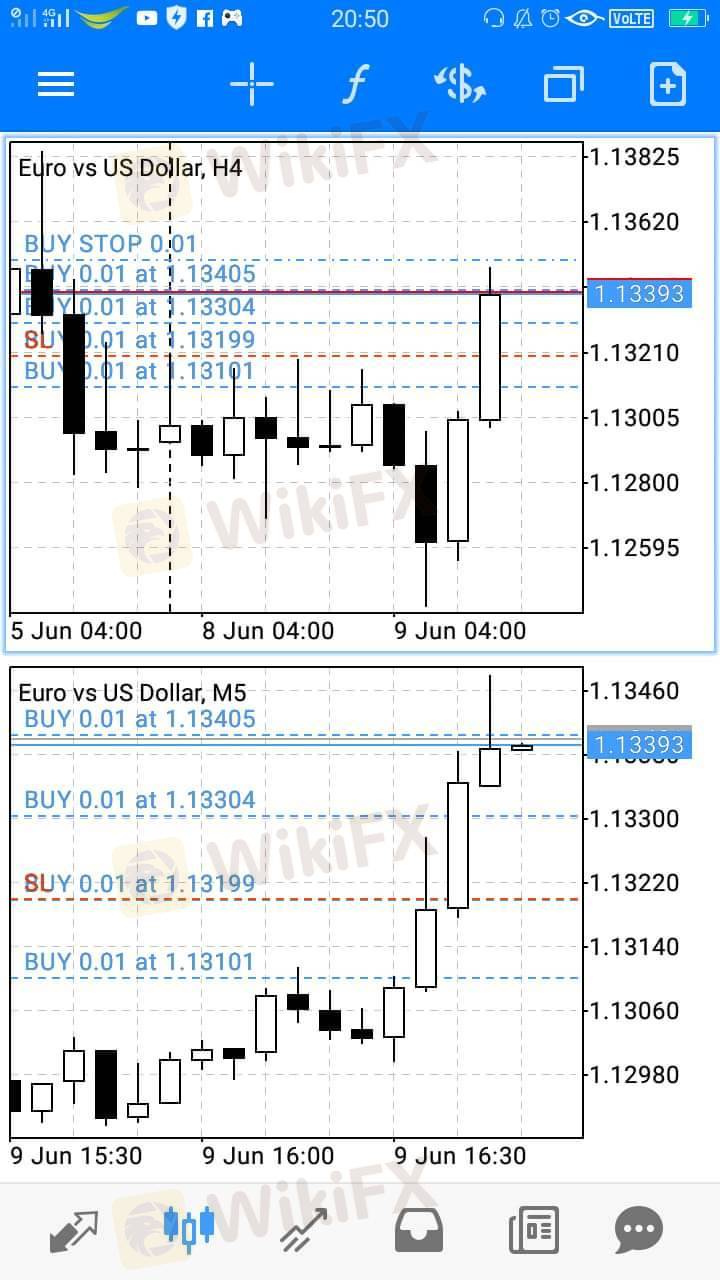This screenshot has height=1280, width=720.
Task: Enable the crosshair tool
Action: click(x=252, y=85)
